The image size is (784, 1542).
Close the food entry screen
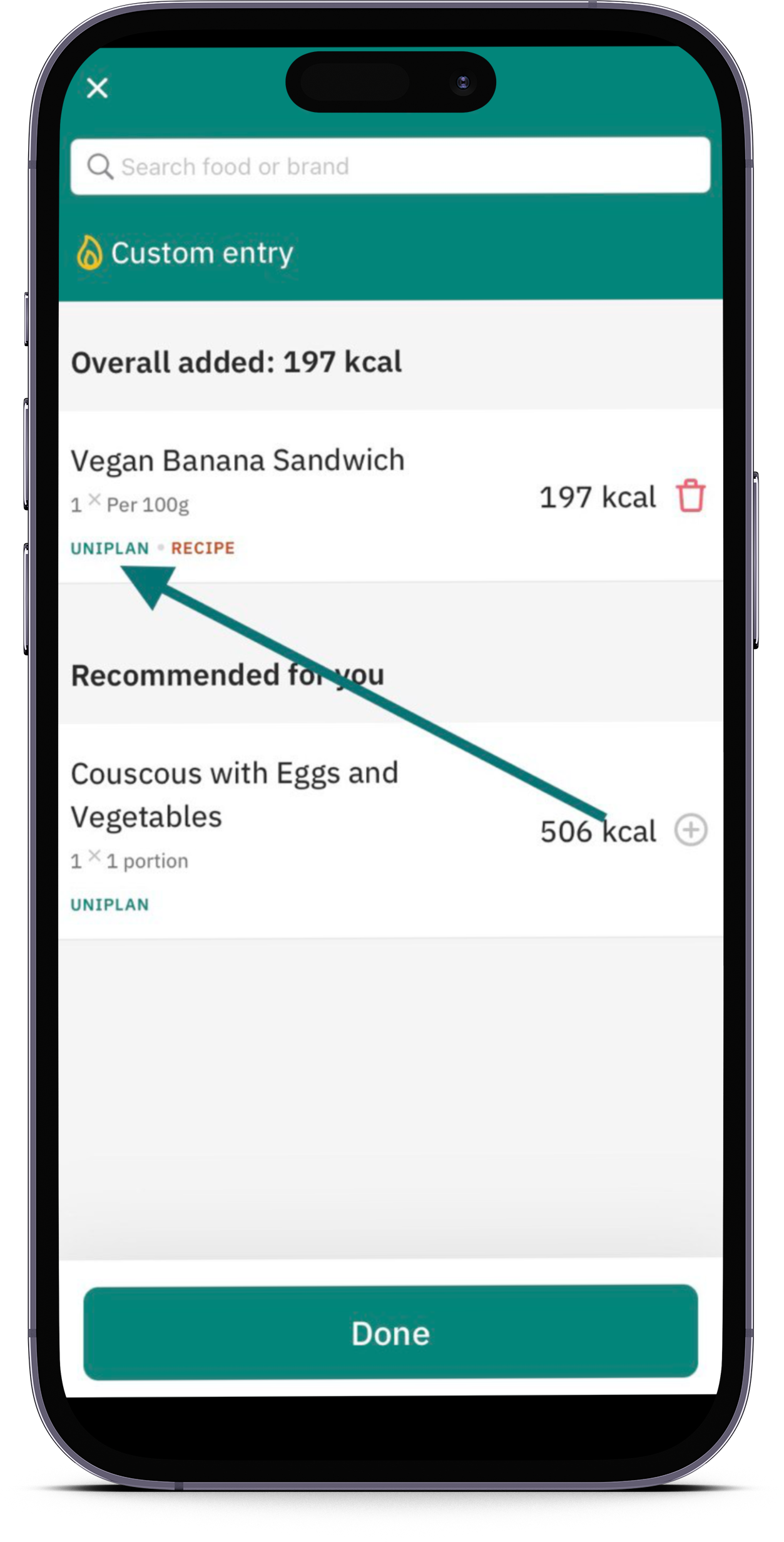(x=97, y=88)
